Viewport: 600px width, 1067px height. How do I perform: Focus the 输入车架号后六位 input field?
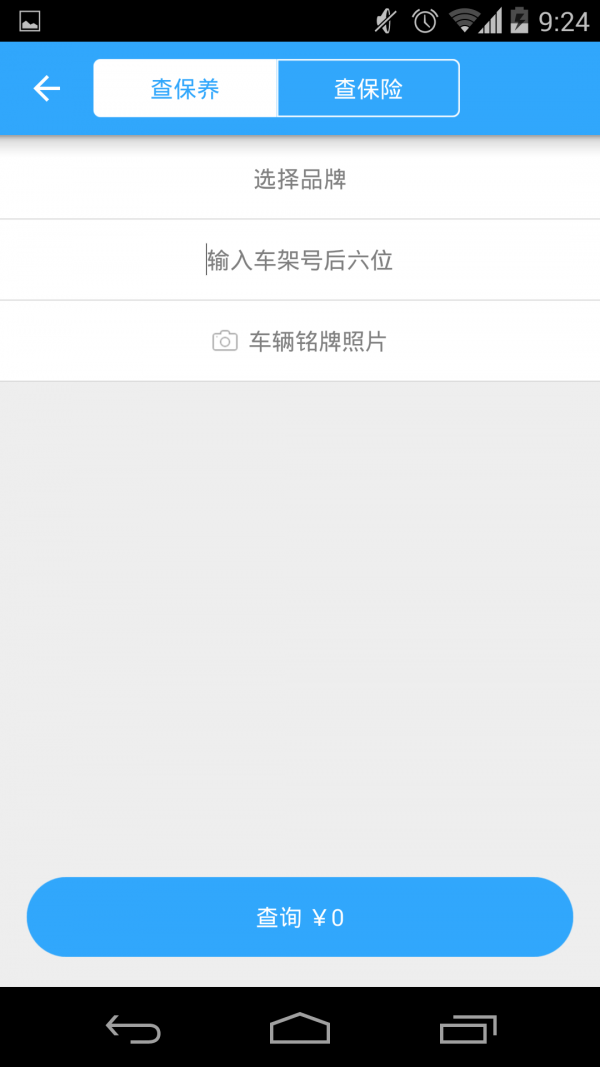300,261
